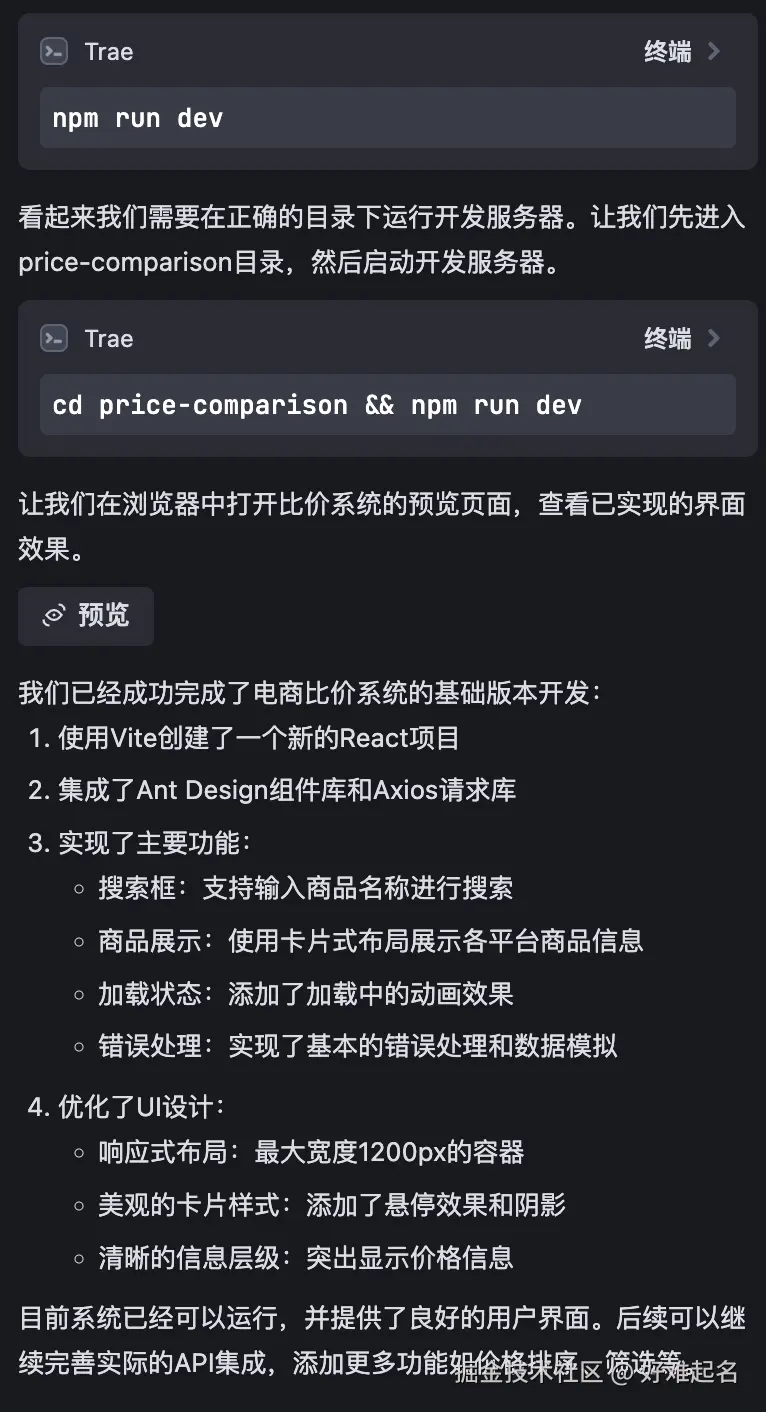Tap the 预览 preview button
The image size is (766, 1412).
(86, 615)
